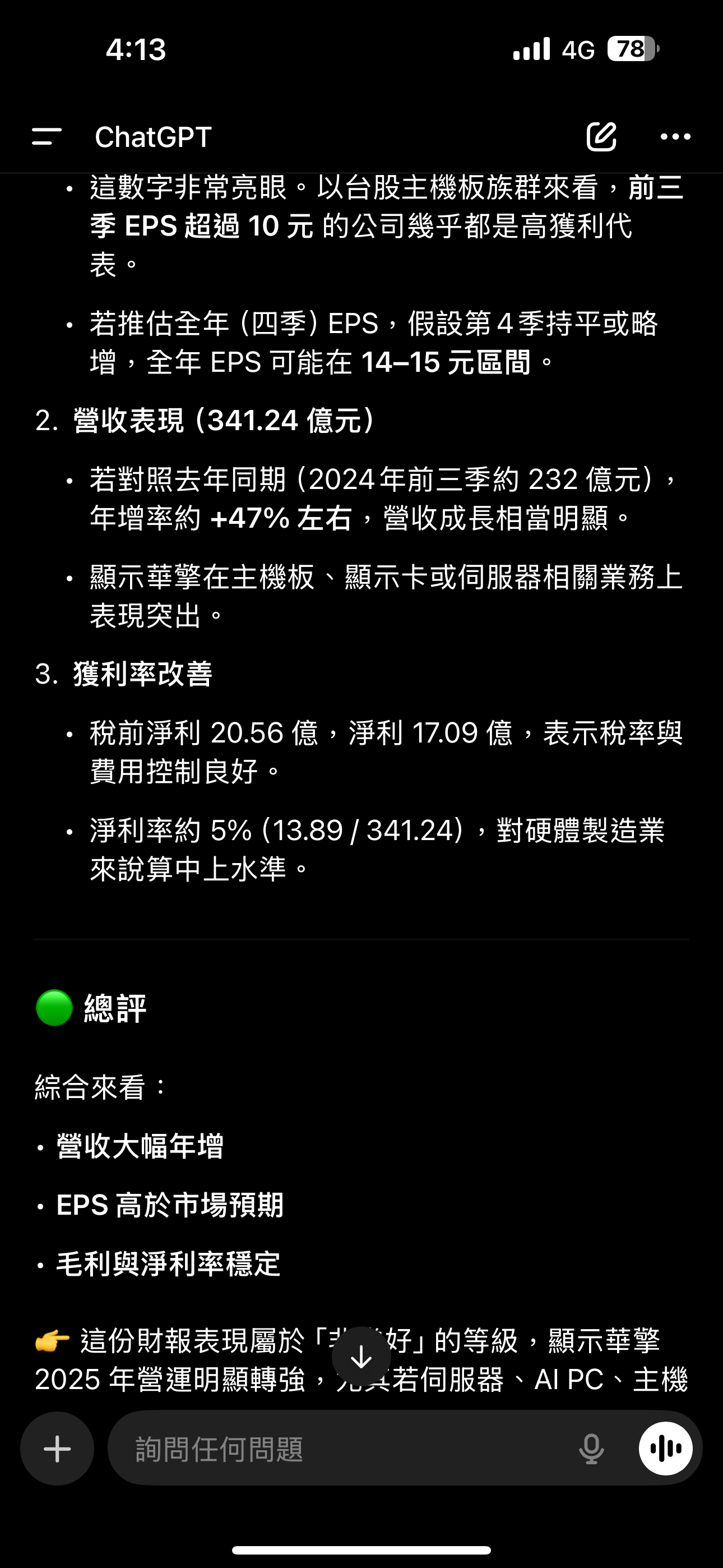723x1568 pixels.
Task: Jump to the latest message arrow
Action: [x=361, y=1356]
